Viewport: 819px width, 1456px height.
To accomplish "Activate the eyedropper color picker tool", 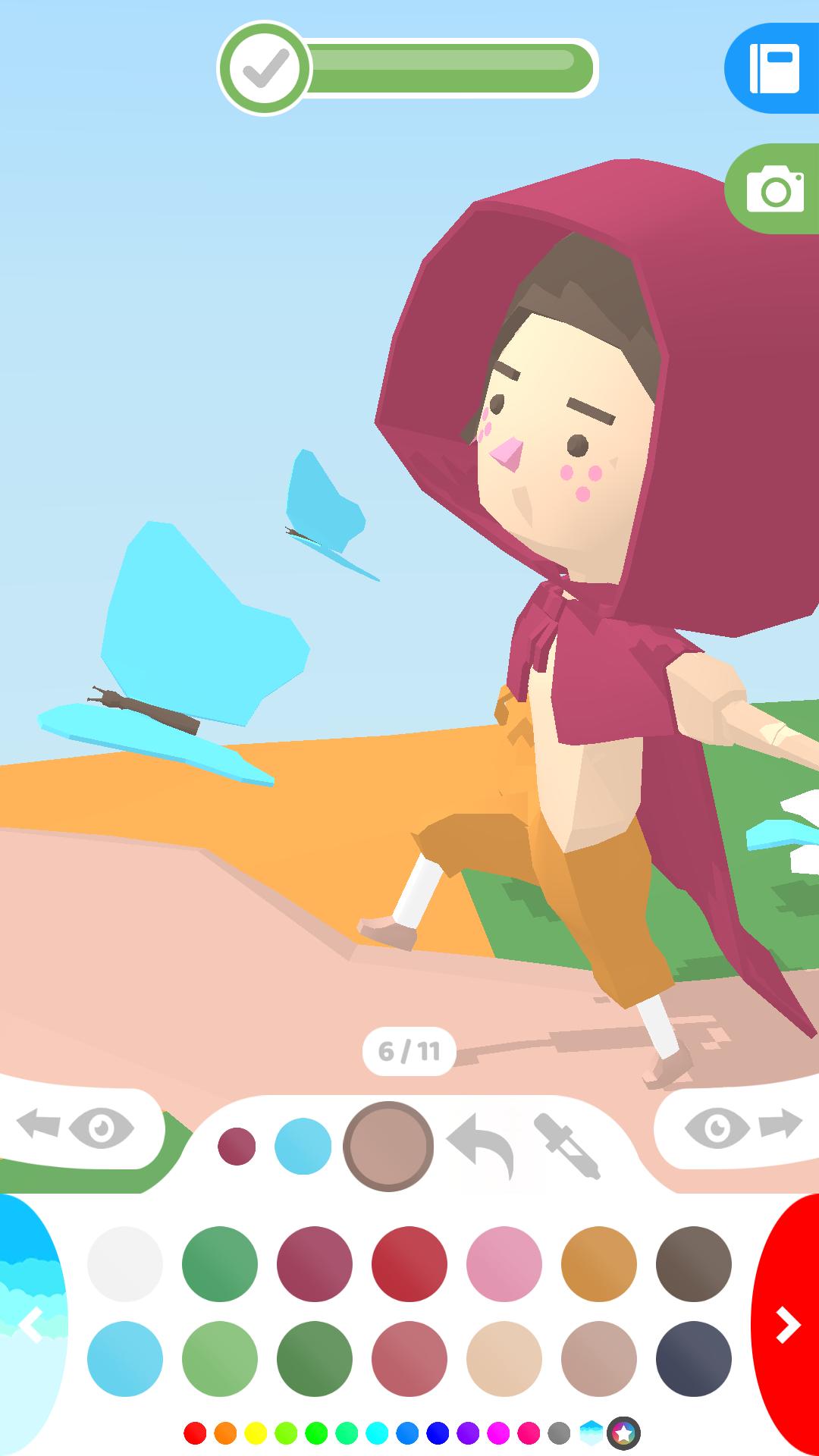I will point(567,1146).
